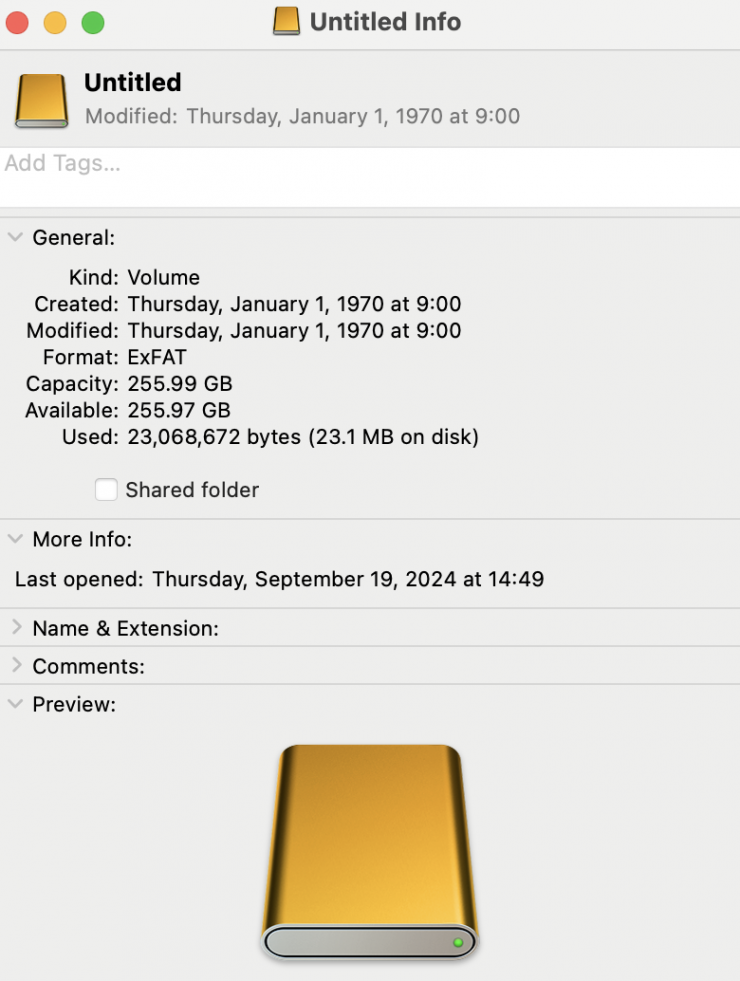Click the green zoom window button
This screenshot has height=981, width=740.
(93, 22)
